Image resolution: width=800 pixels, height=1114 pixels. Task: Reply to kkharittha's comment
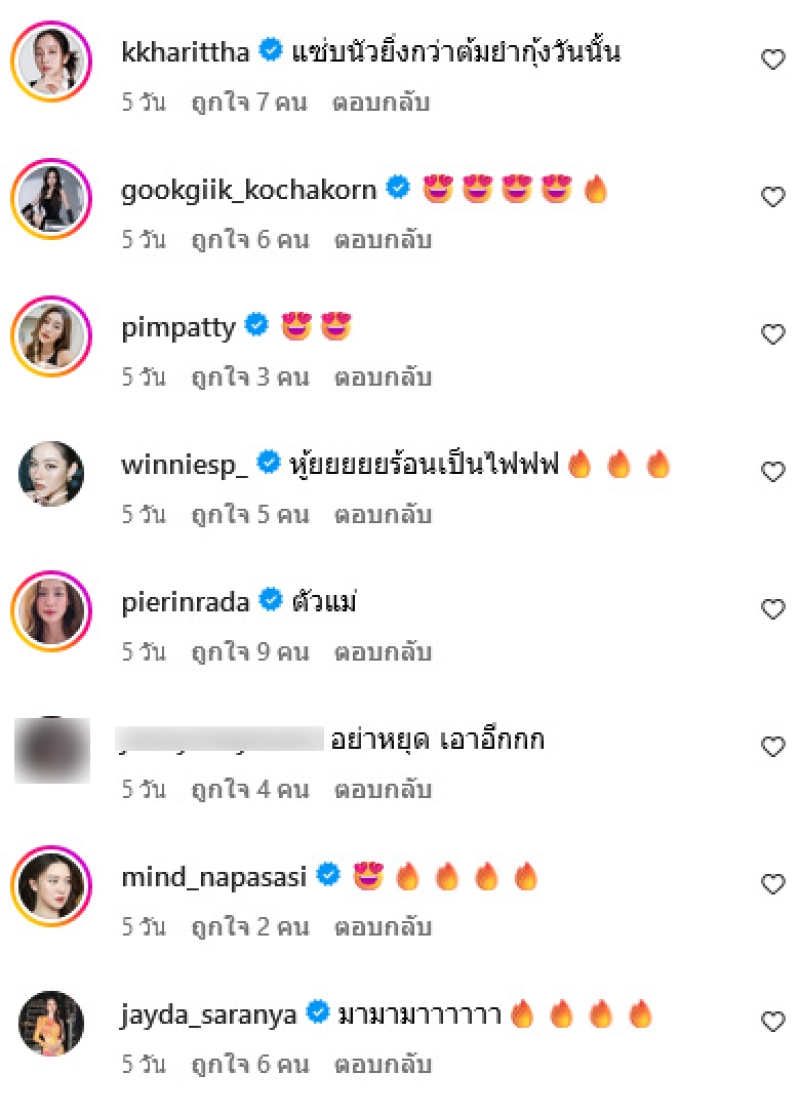click(382, 103)
